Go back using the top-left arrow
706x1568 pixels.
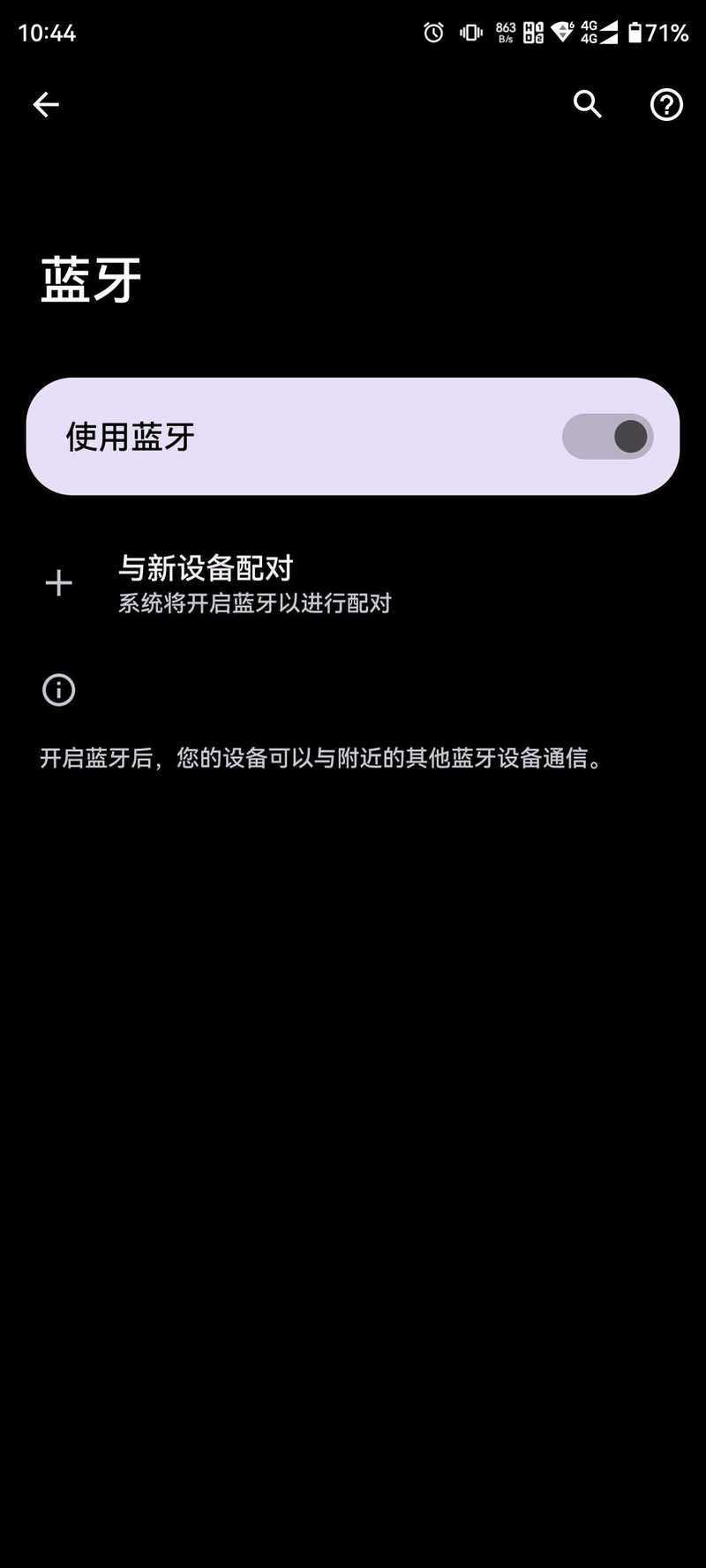pos(46,105)
